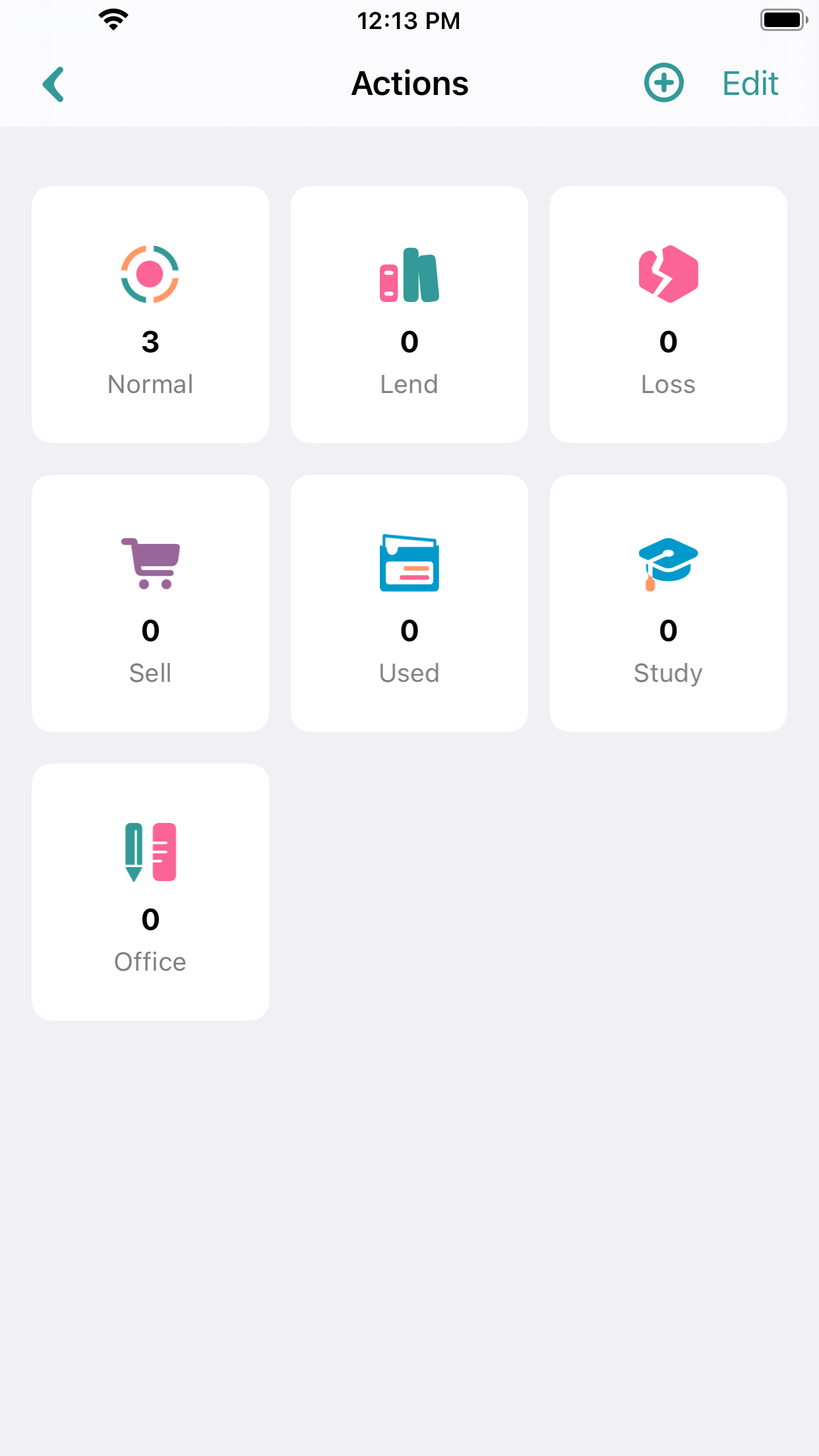This screenshot has width=819, height=1456.
Task: Open the Loss category card
Action: (668, 313)
